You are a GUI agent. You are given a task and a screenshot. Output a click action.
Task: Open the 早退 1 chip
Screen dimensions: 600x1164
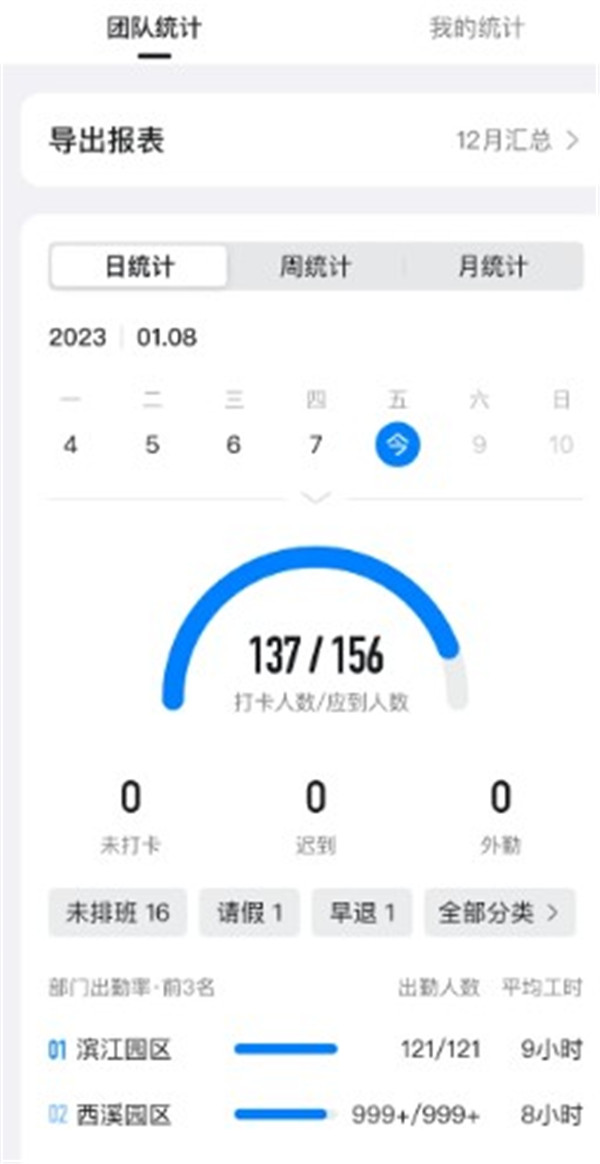tap(361, 912)
